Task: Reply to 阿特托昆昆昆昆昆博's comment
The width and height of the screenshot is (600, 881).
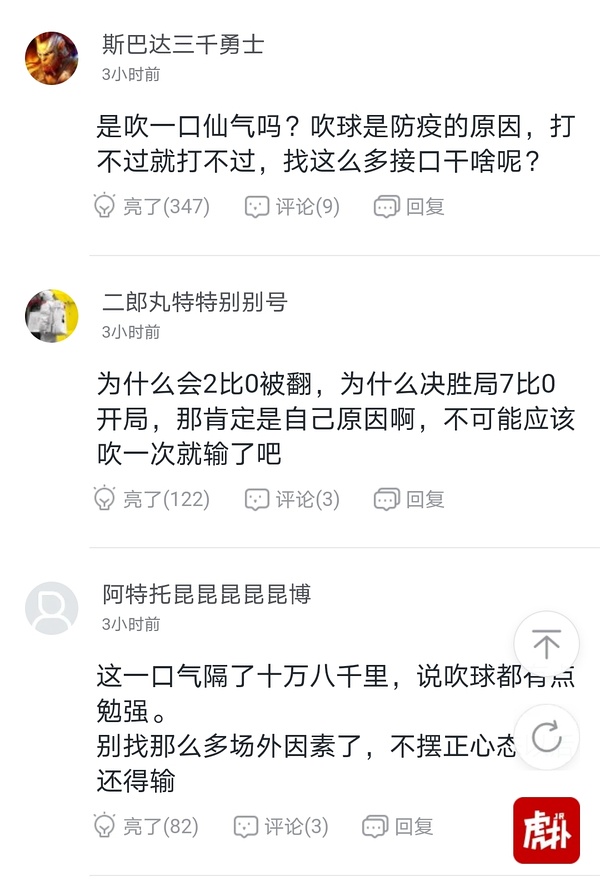Action: click(398, 827)
